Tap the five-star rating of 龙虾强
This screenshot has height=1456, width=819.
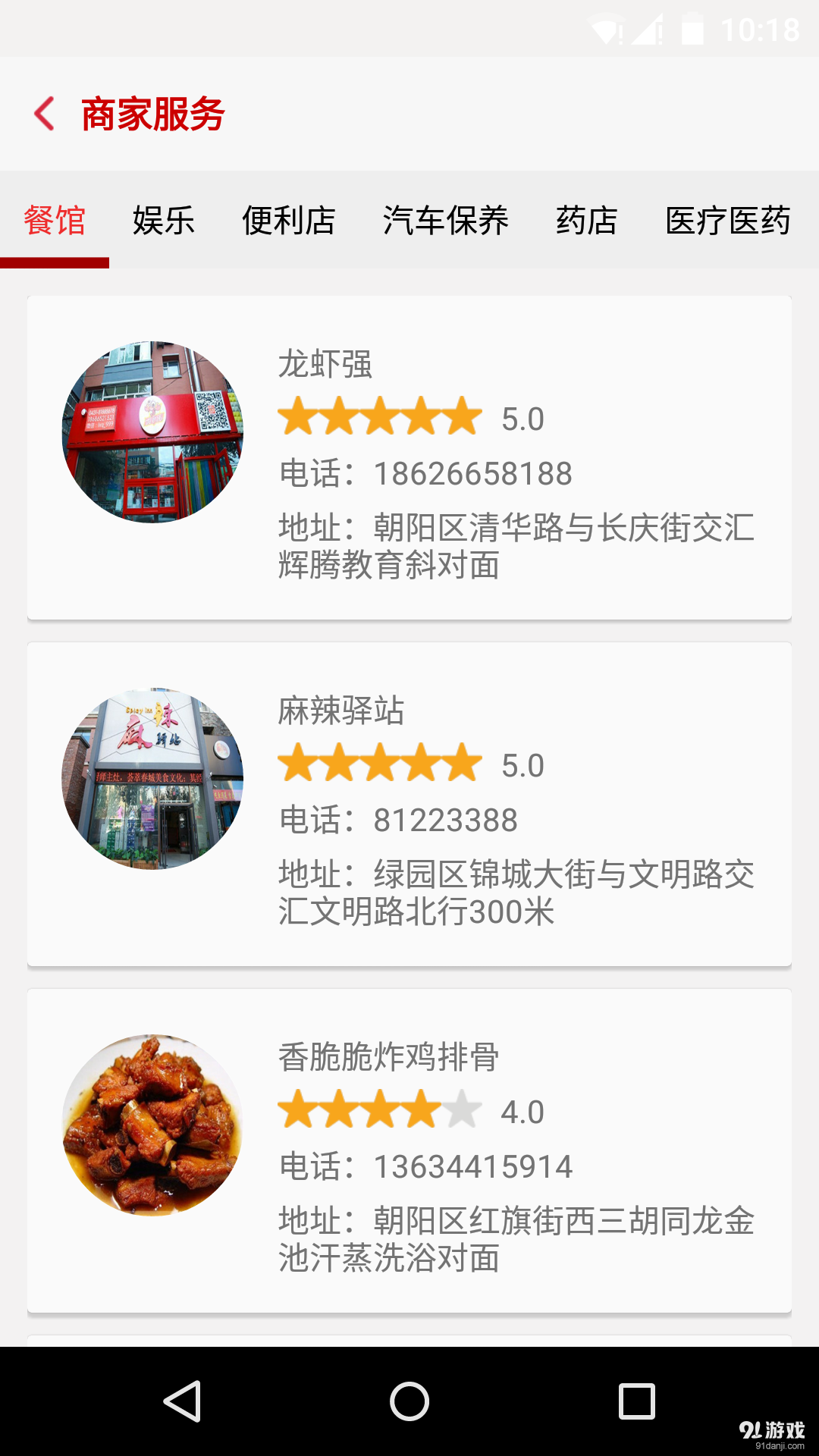(379, 416)
